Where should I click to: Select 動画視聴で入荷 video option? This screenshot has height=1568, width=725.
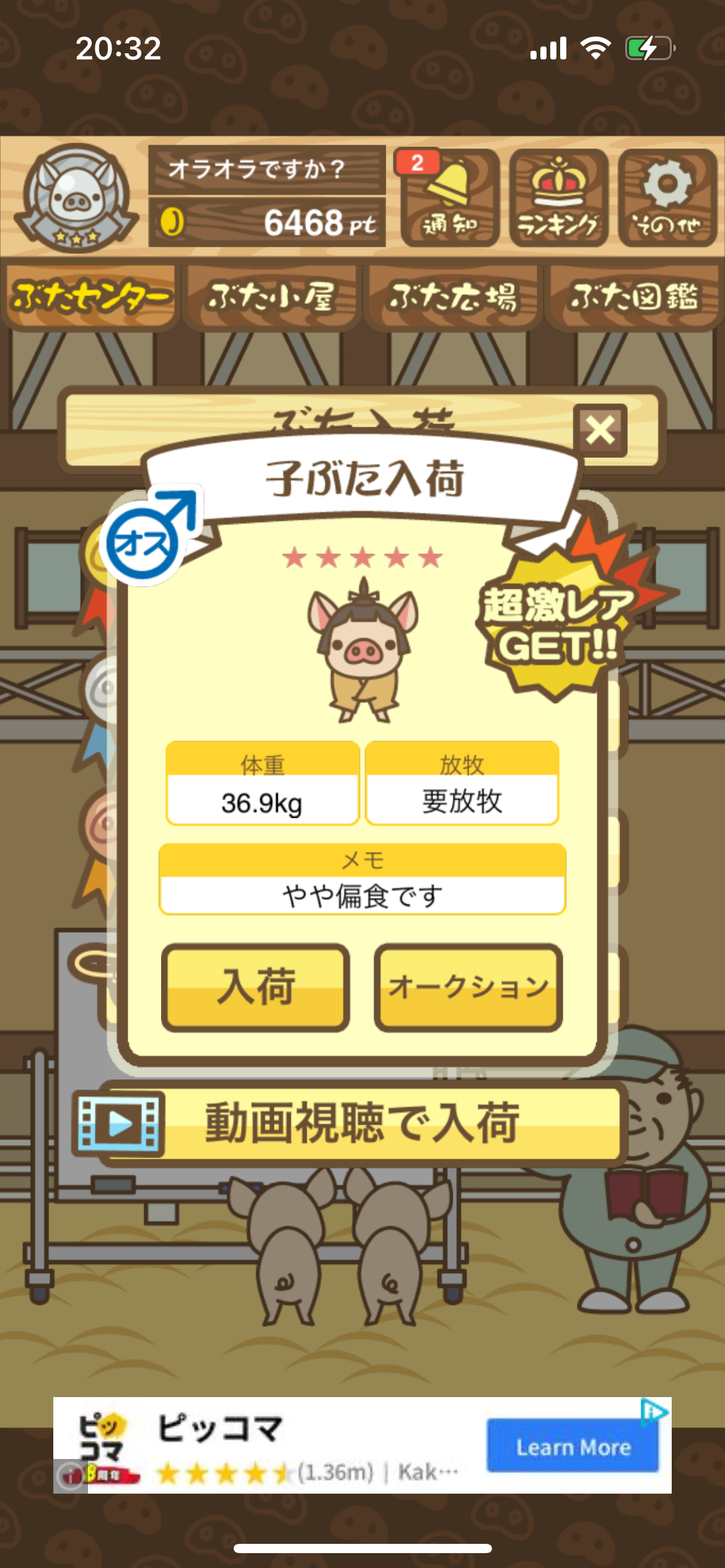coord(362,1123)
